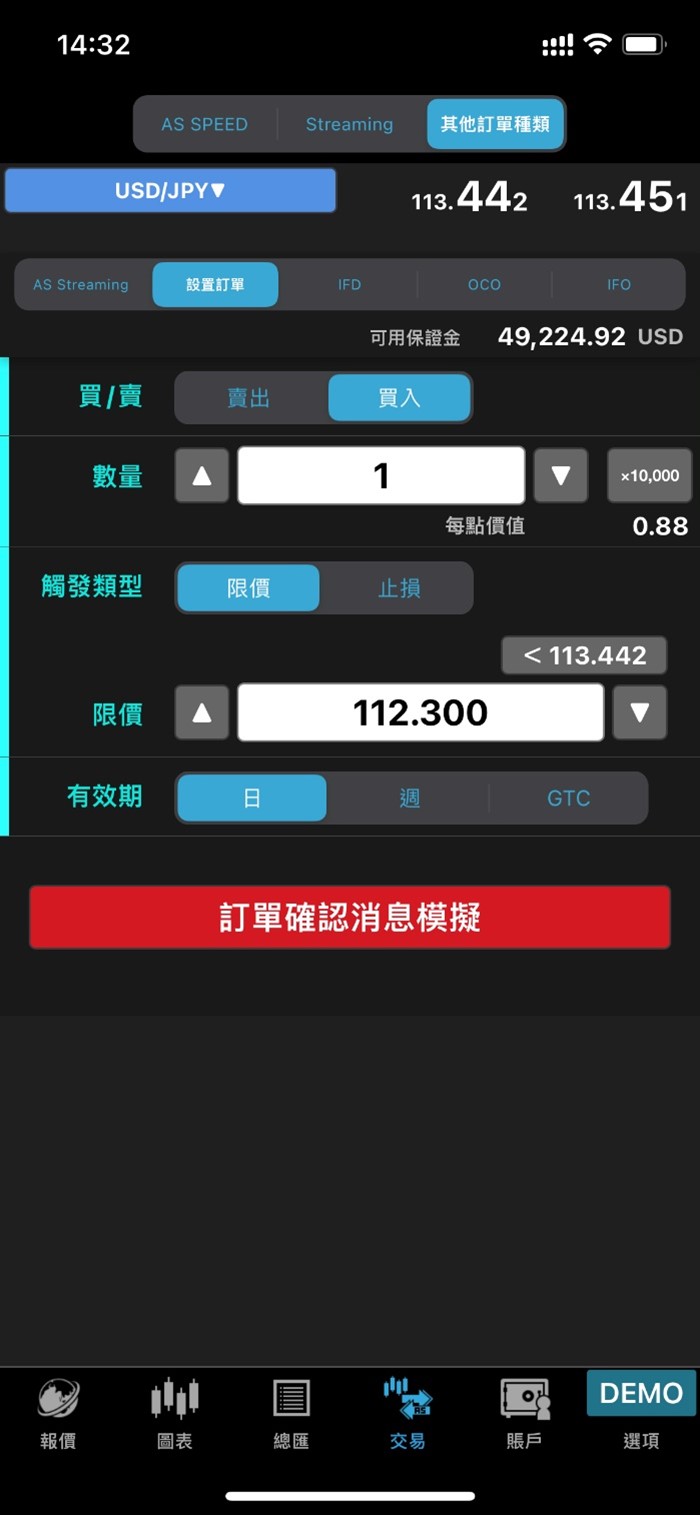This screenshot has height=1515, width=700.
Task: Edit the 限價 price field 112.300
Action: click(421, 712)
